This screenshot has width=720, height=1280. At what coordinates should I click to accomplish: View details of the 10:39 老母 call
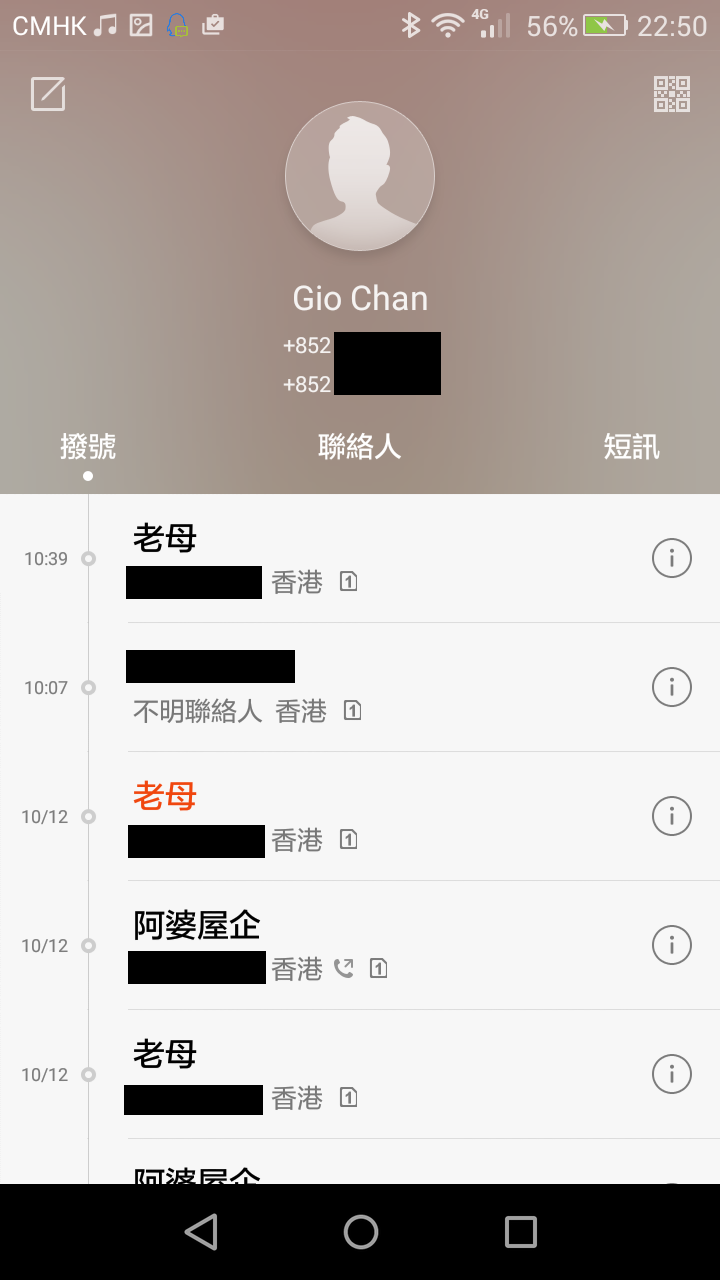click(x=672, y=558)
